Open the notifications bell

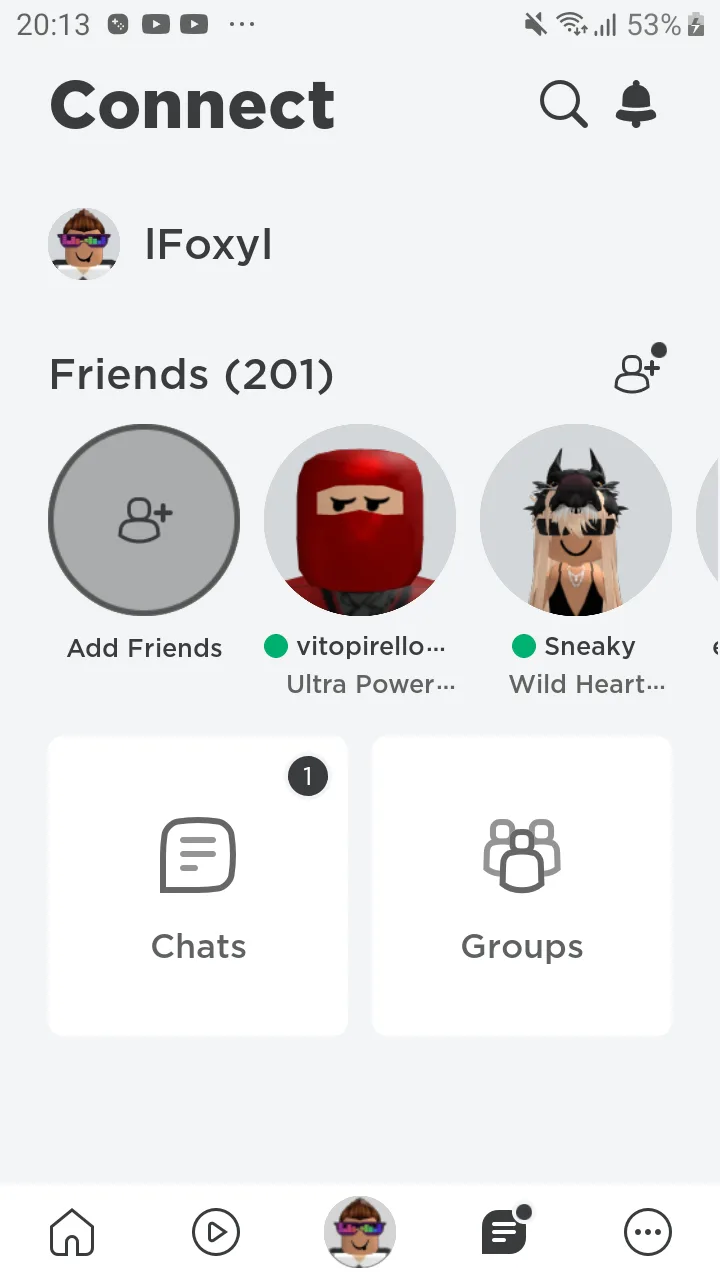point(636,103)
